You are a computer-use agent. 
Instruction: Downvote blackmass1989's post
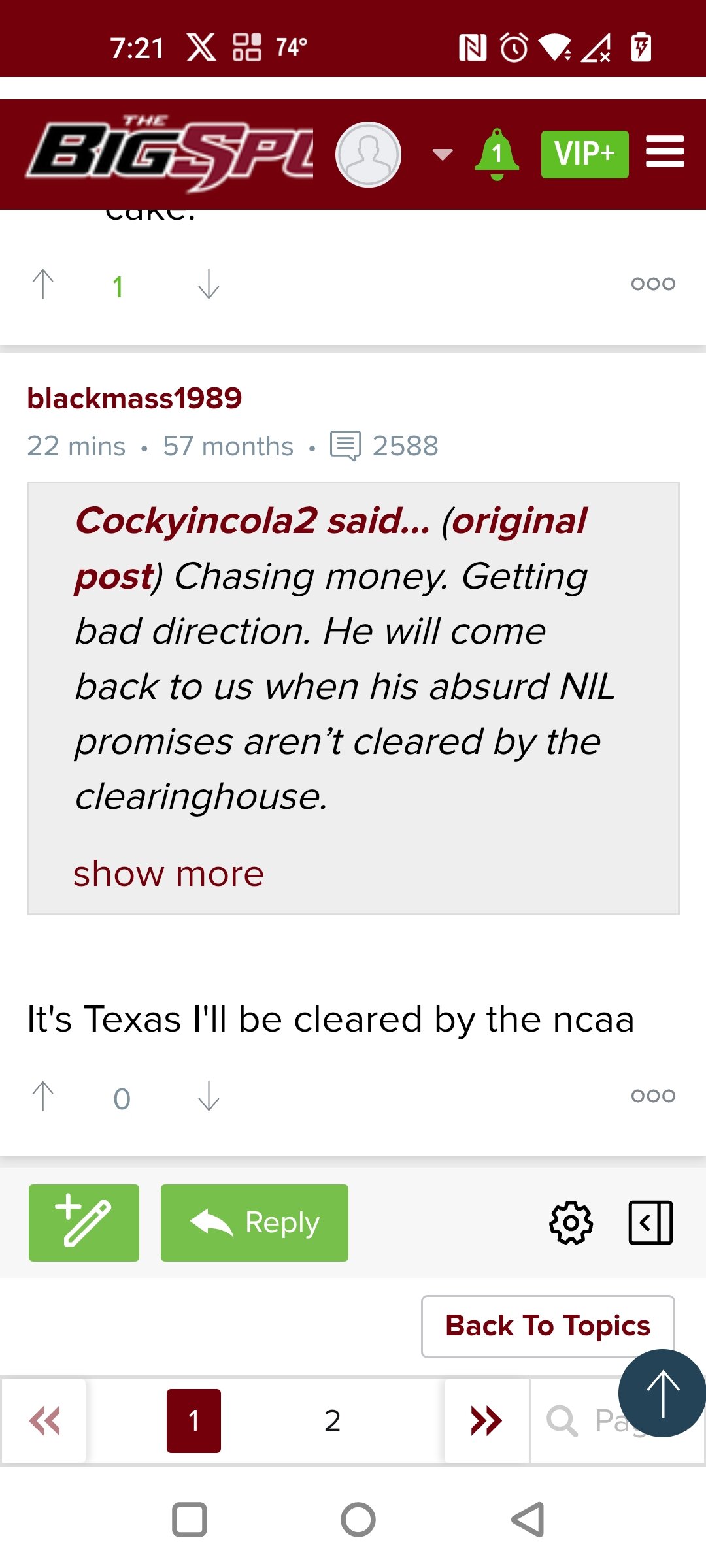coord(209,1096)
